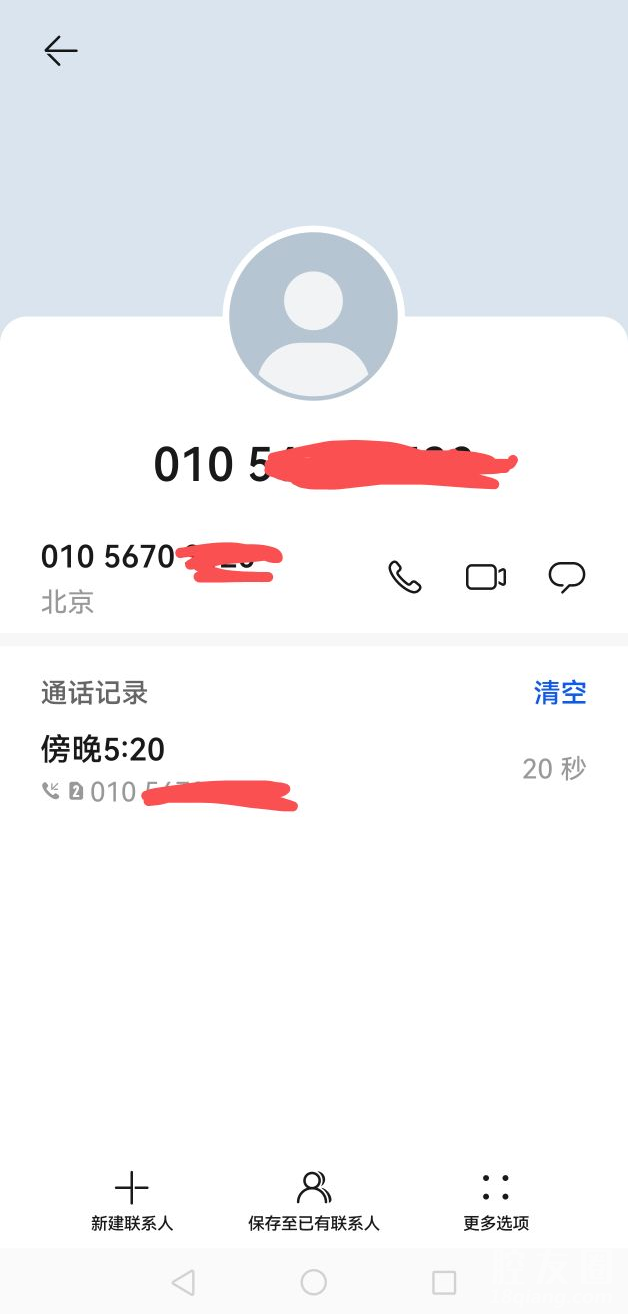This screenshot has height=1314, width=628.
Task: Select 保存至已有联系人 to save number
Action: [314, 1201]
